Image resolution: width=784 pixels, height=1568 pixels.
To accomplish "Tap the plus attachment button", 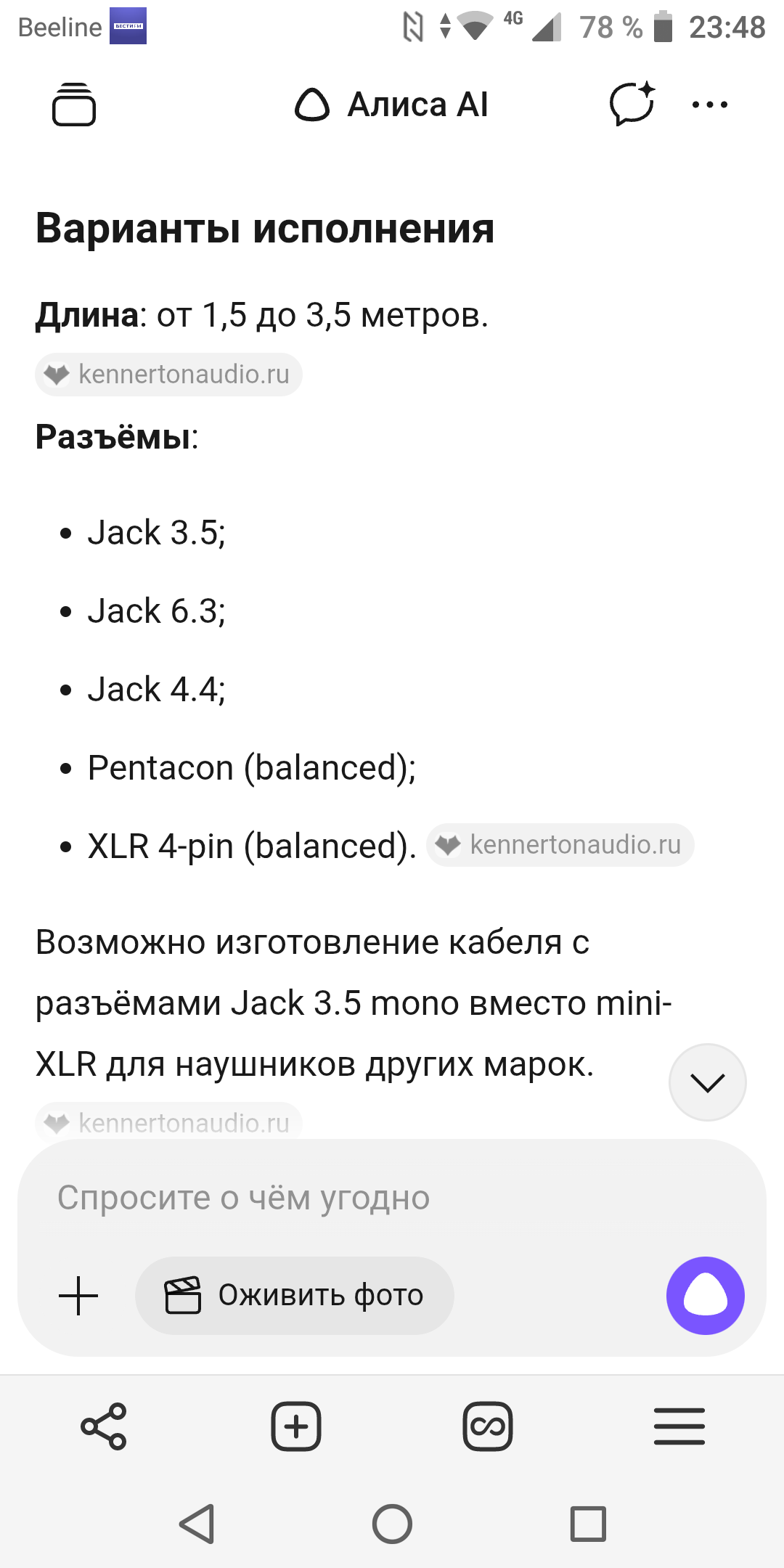I will (78, 1296).
